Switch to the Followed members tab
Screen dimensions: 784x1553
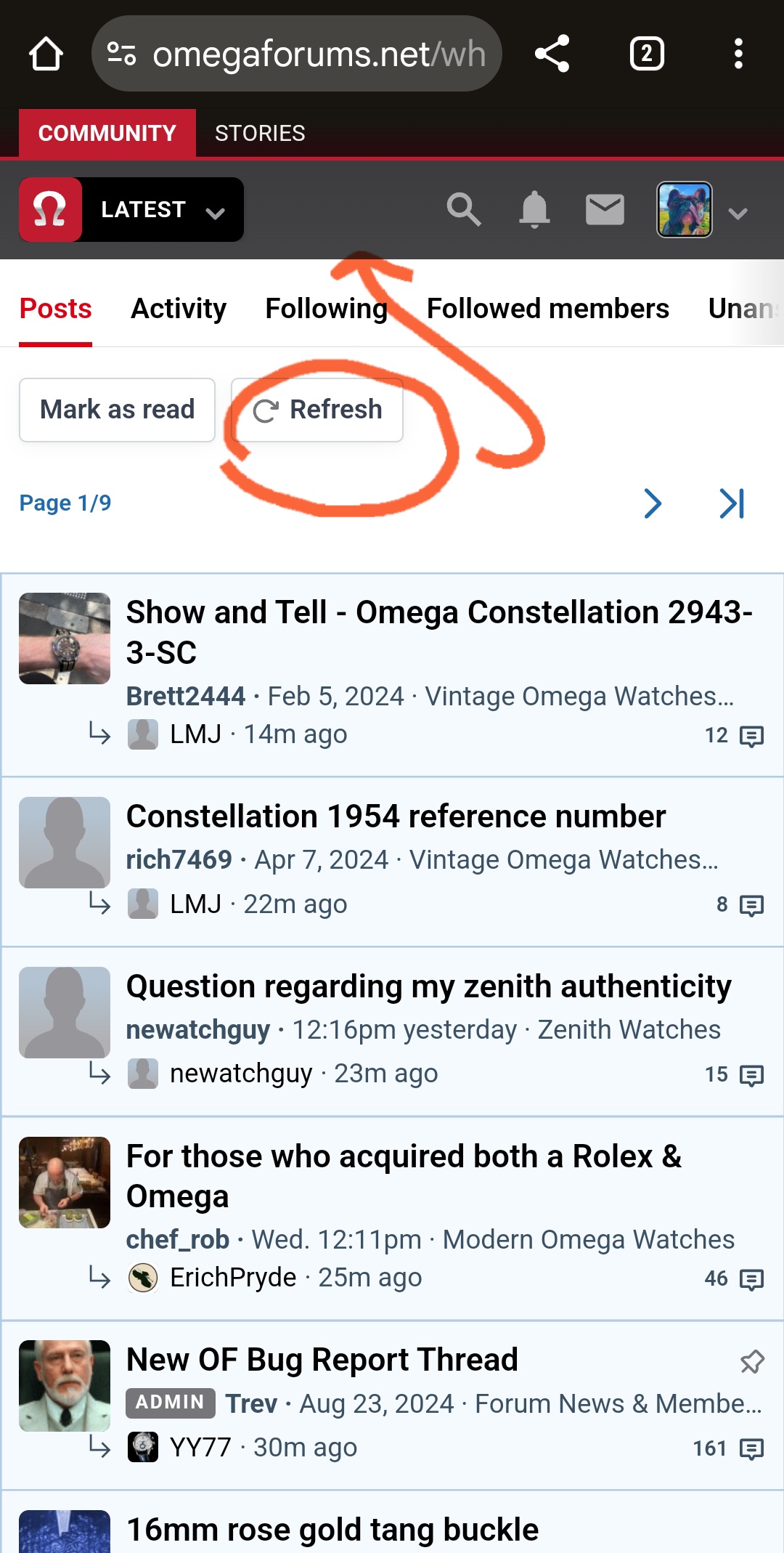[547, 309]
